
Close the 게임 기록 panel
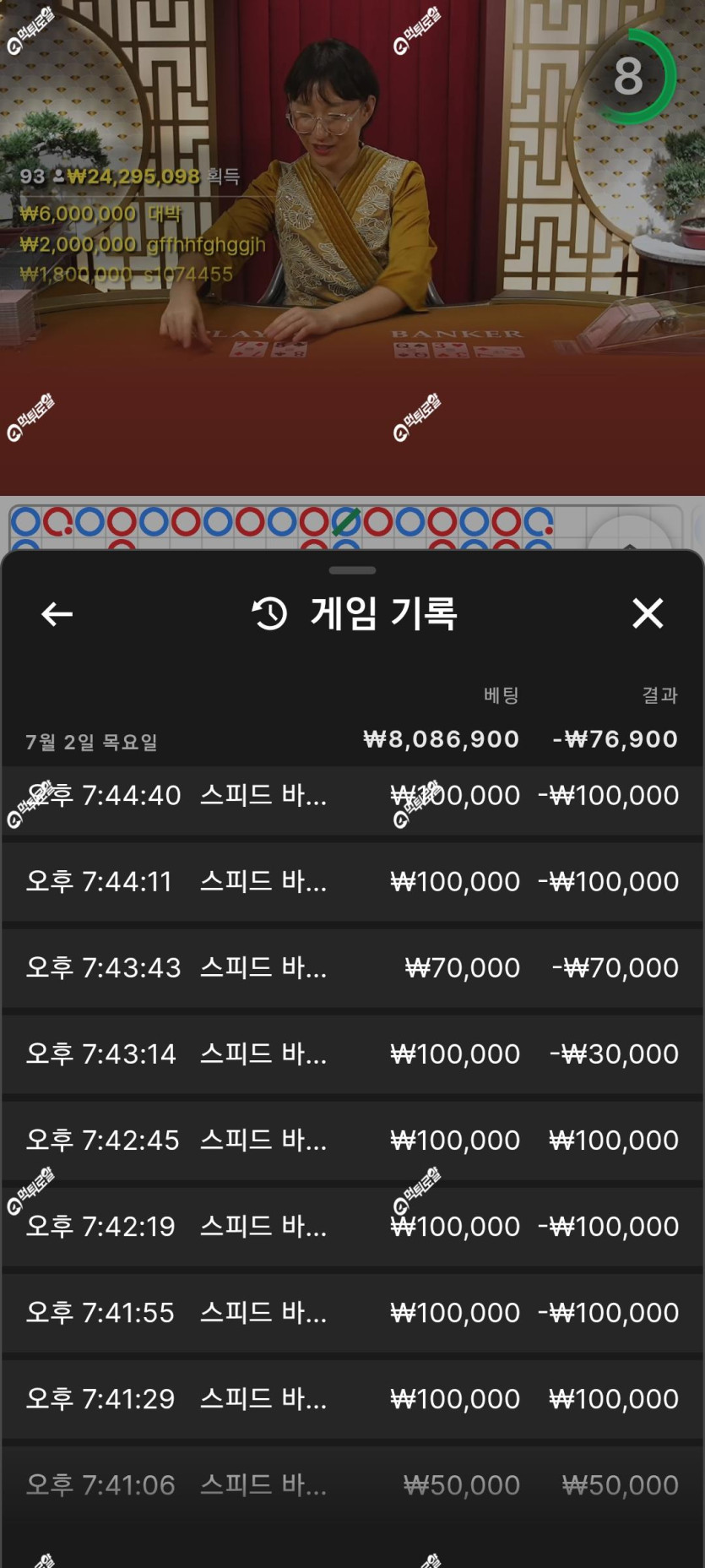tap(648, 613)
